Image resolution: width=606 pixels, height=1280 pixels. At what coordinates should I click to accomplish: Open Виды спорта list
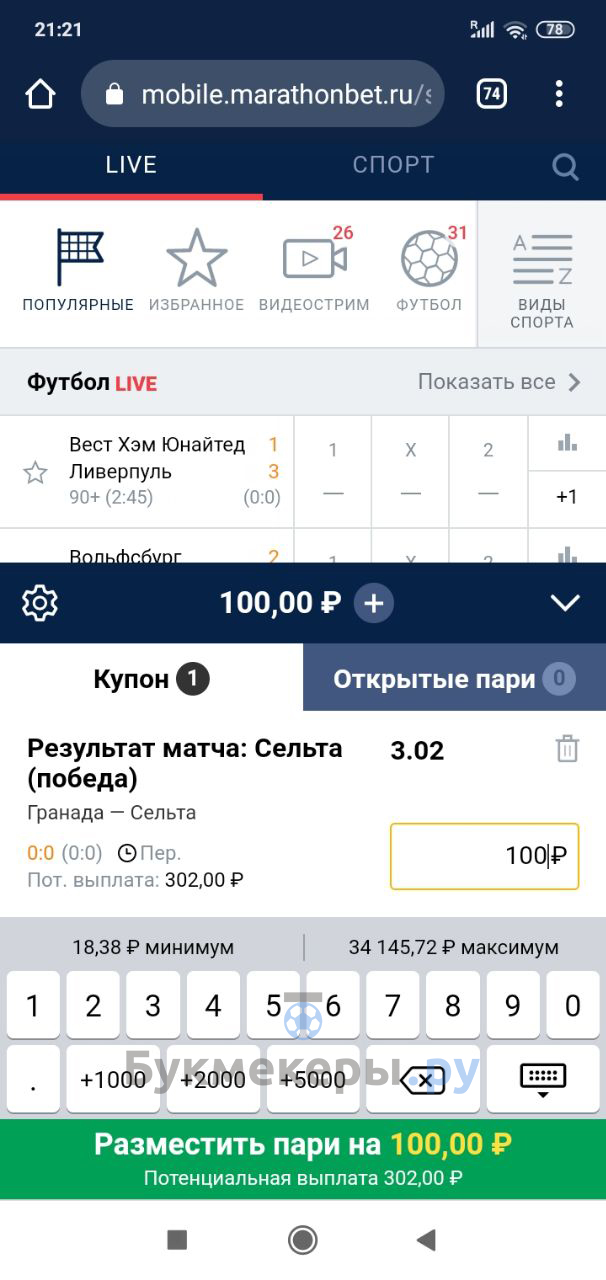(542, 274)
